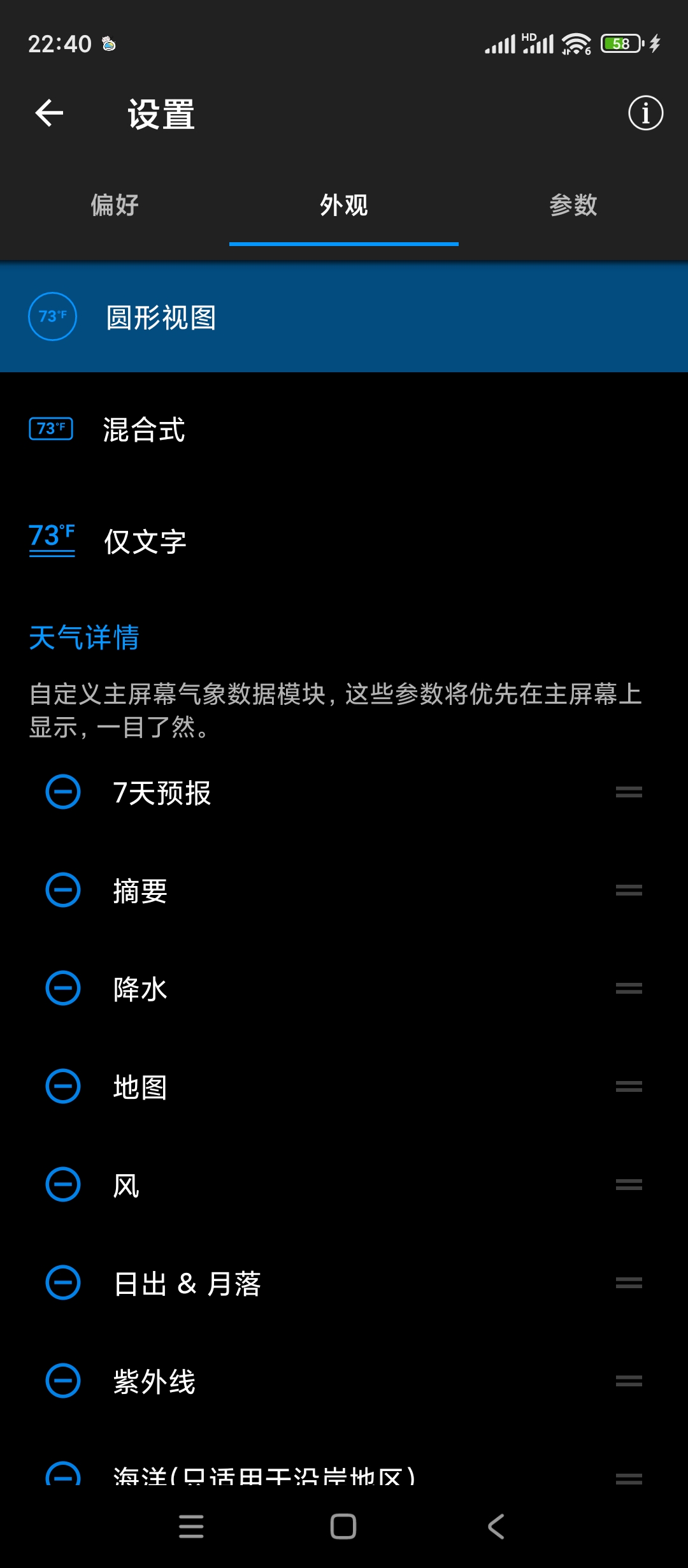Remove the 摘要 module

pos(63,890)
